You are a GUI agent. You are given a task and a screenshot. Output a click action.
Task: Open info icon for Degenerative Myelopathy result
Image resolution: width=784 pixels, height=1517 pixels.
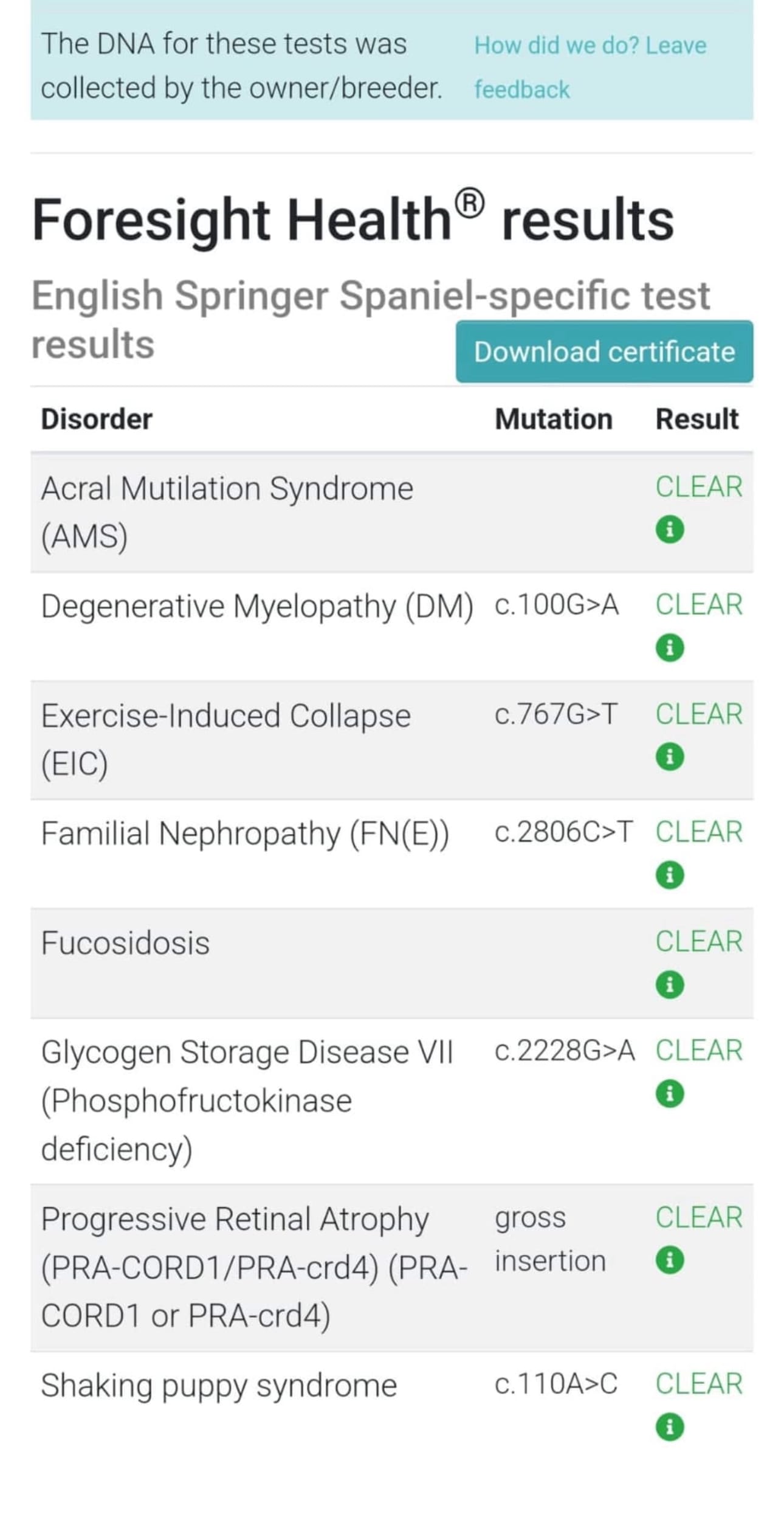coord(670,648)
